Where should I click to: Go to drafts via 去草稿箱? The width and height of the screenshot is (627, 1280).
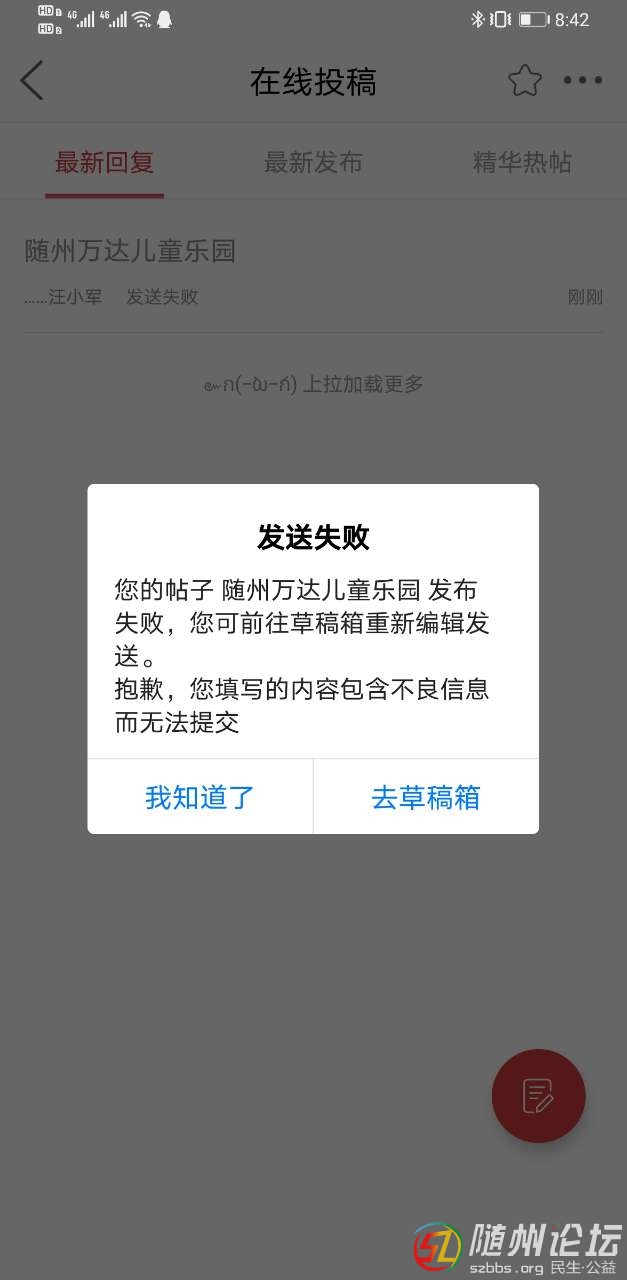click(x=426, y=797)
